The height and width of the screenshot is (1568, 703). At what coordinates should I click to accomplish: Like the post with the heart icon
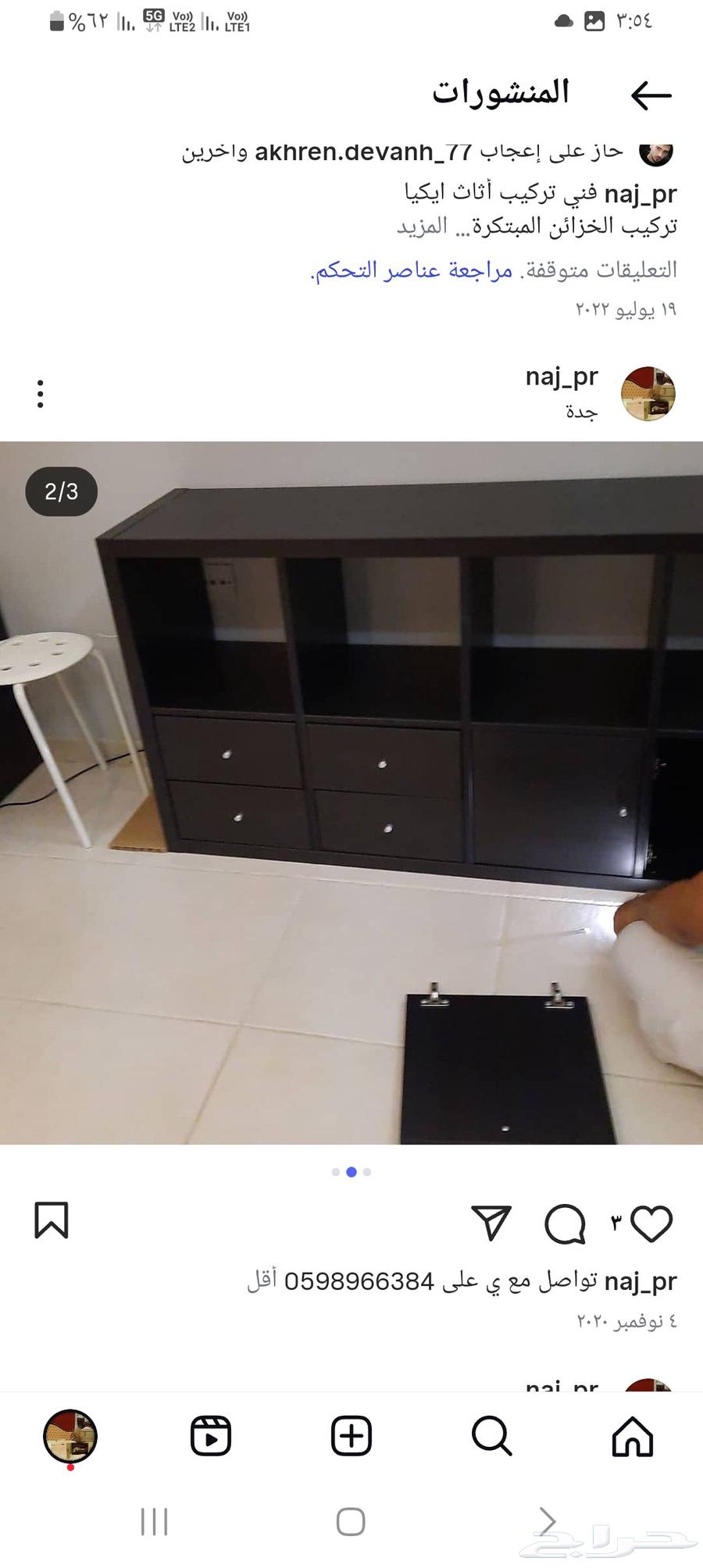(652, 1223)
